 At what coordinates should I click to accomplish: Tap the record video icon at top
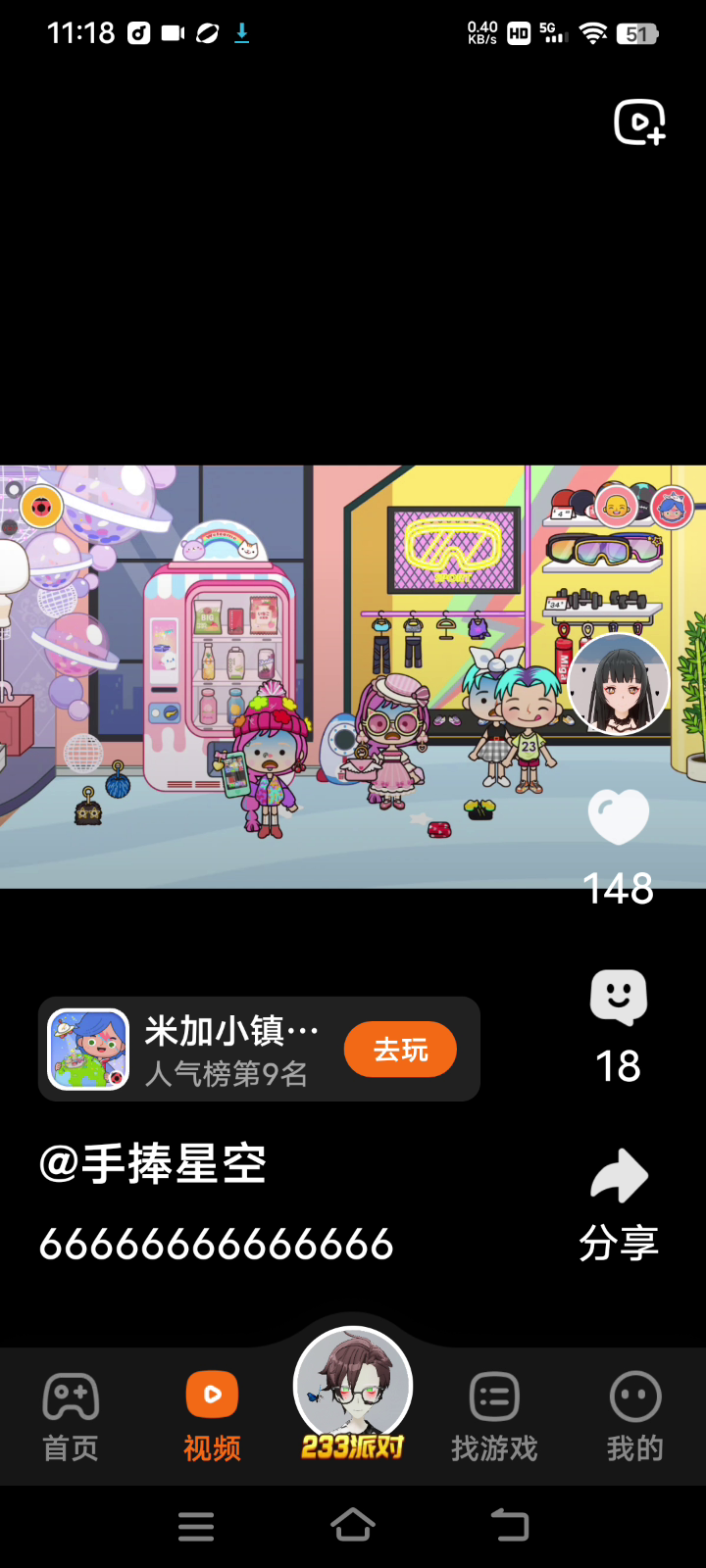[x=639, y=122]
